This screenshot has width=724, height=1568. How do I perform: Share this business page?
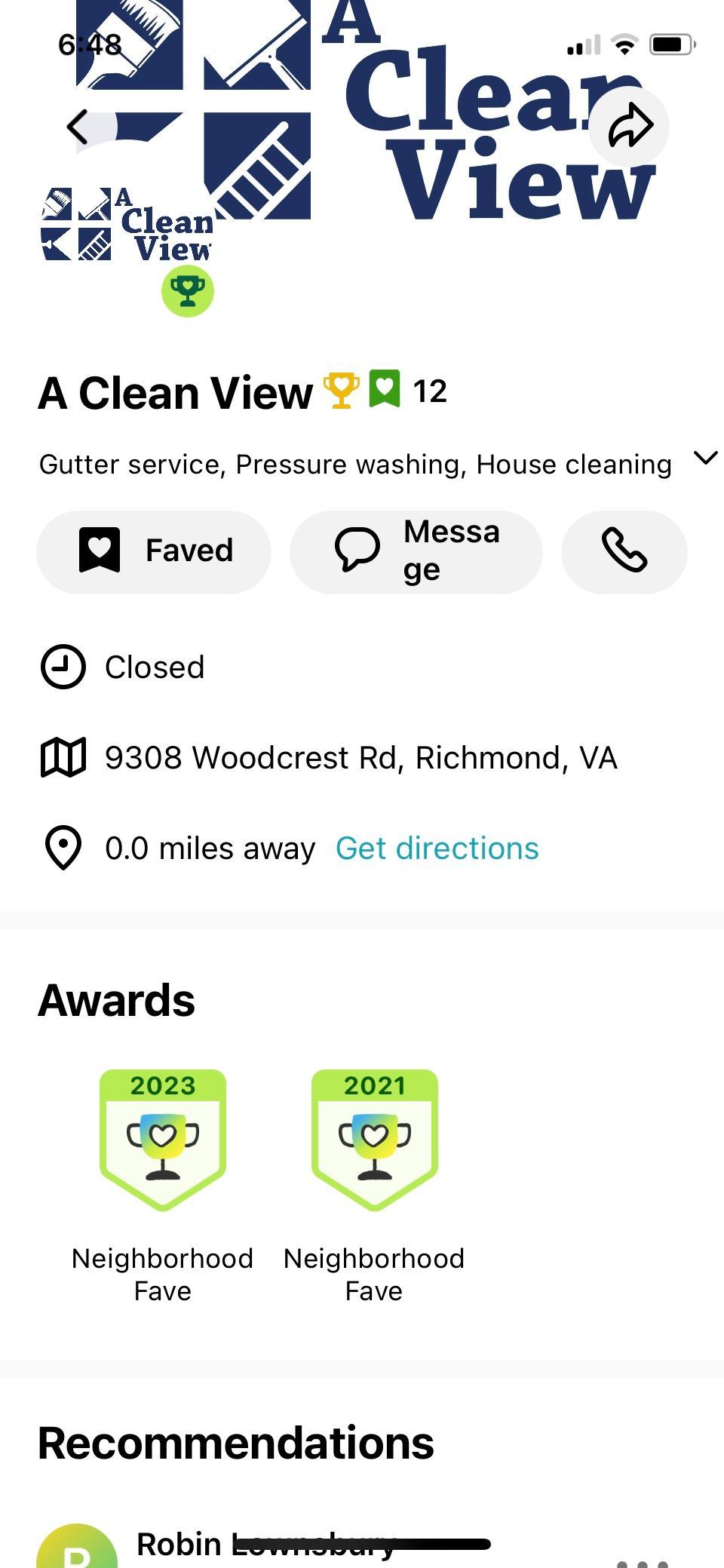point(629,127)
